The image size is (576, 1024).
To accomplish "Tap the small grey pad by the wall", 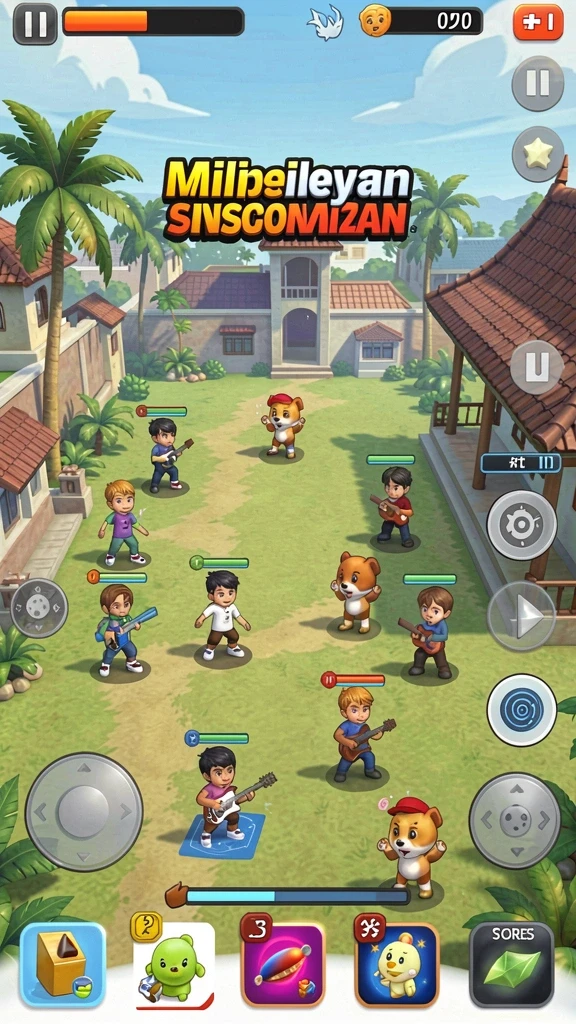I will click(39, 608).
